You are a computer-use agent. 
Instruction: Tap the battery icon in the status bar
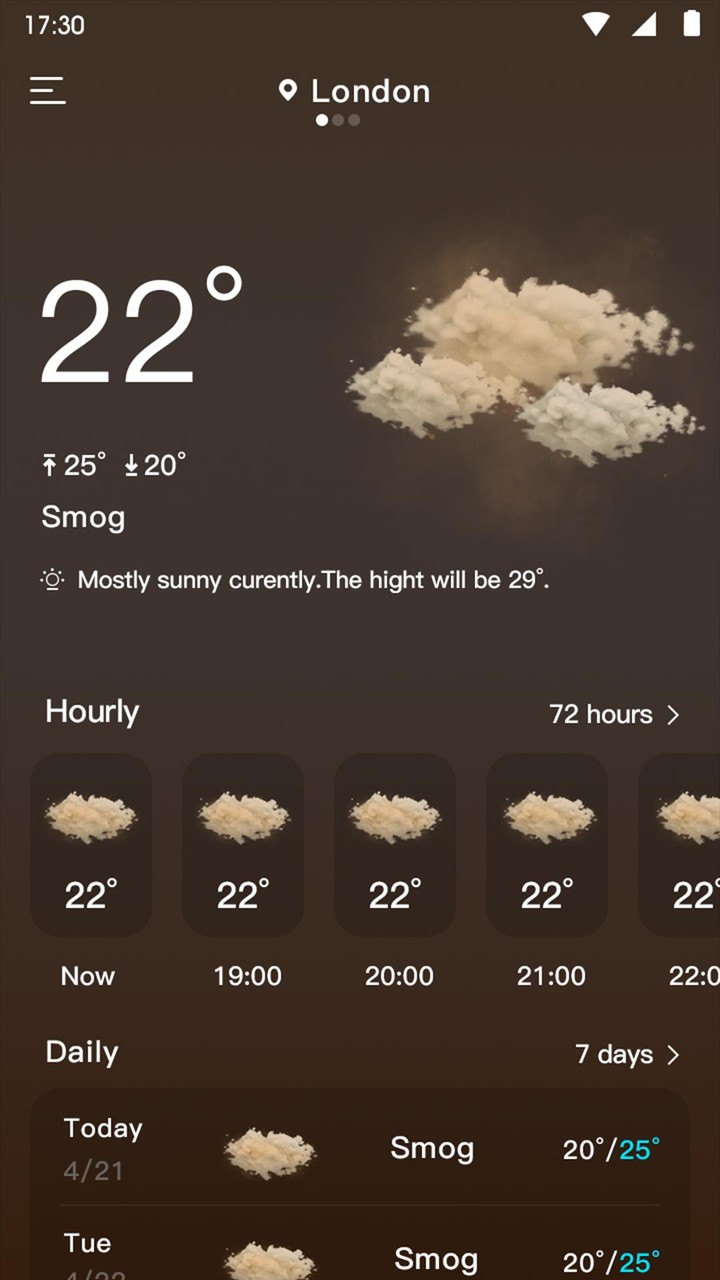[692, 24]
